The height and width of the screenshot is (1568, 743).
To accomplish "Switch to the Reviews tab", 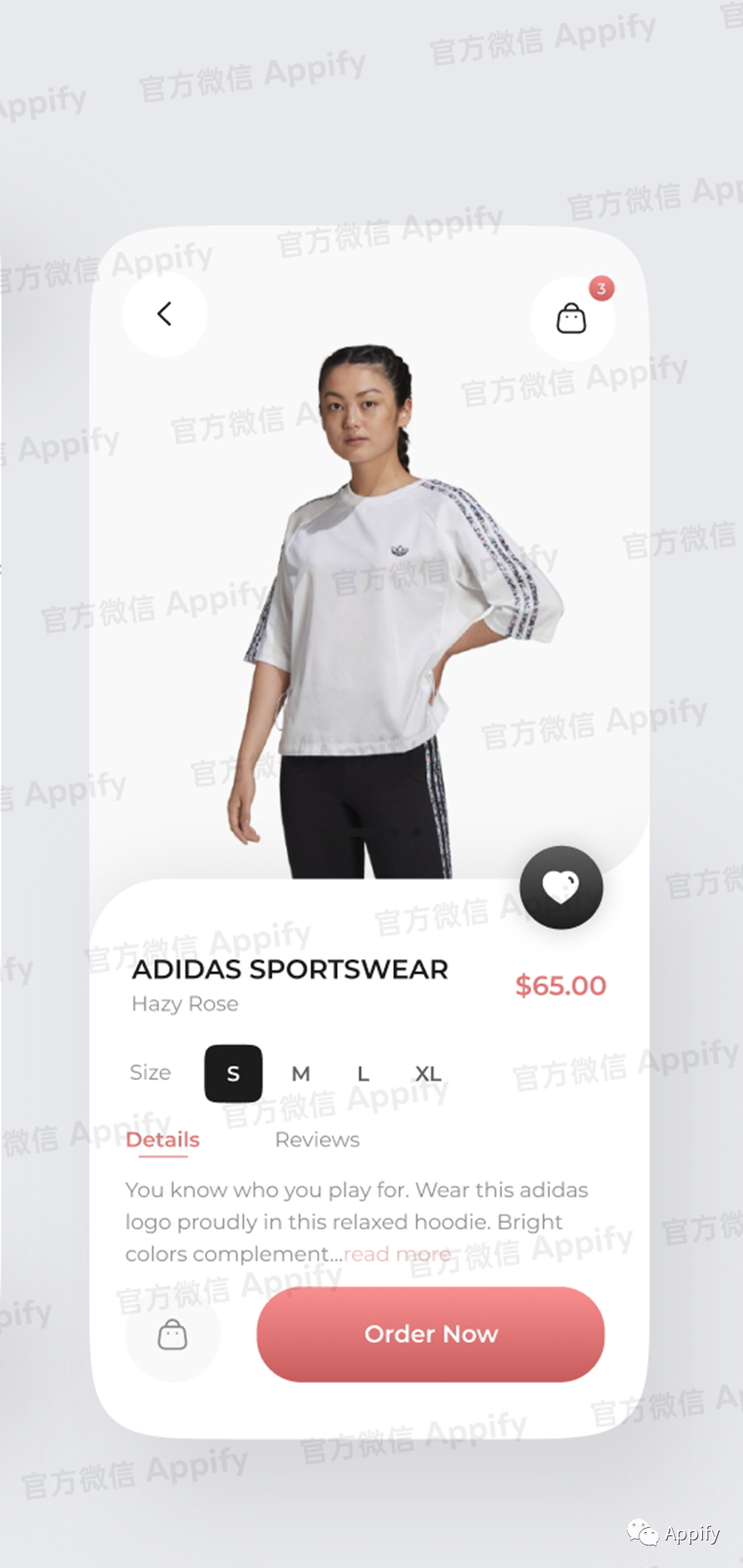I will [317, 1140].
